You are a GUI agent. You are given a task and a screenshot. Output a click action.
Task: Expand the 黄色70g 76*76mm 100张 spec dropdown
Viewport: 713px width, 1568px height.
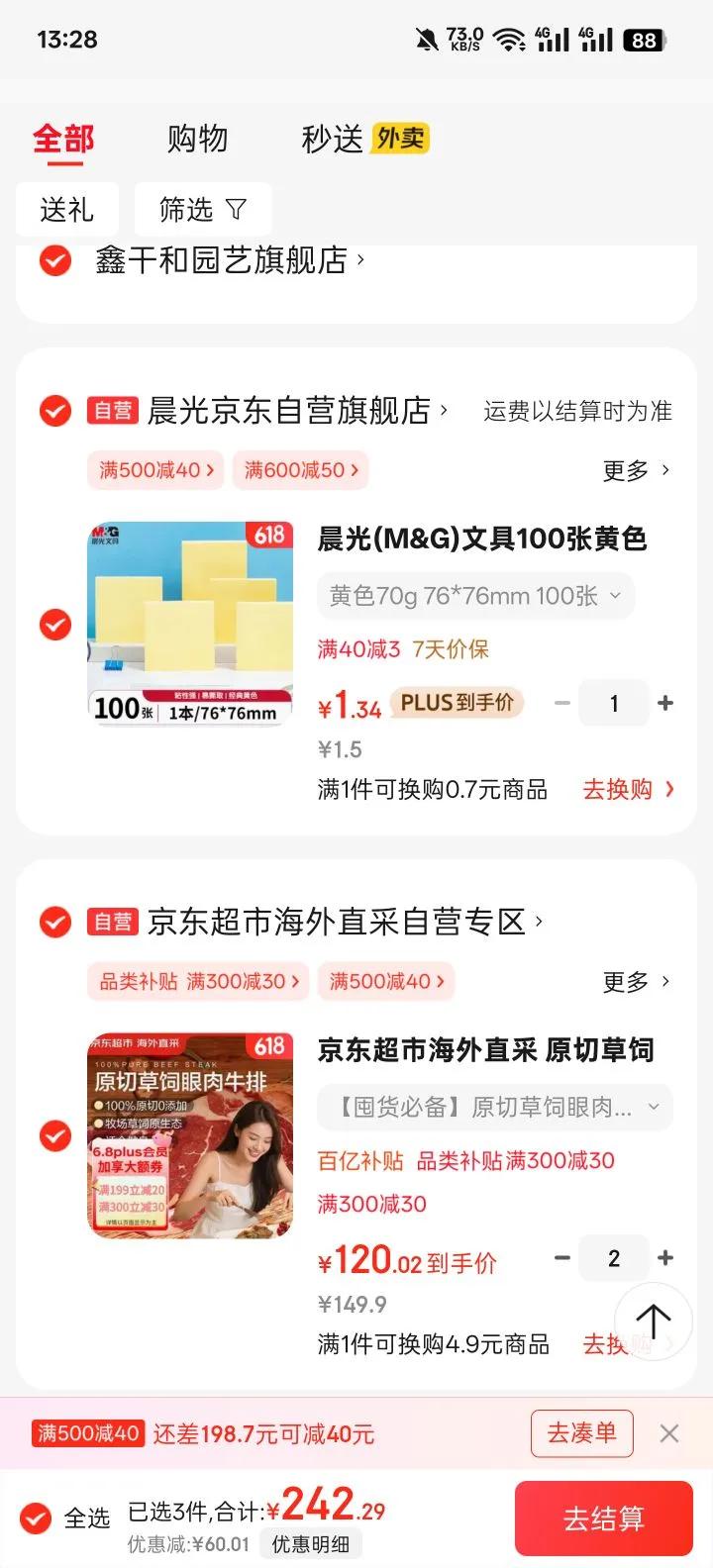click(475, 596)
